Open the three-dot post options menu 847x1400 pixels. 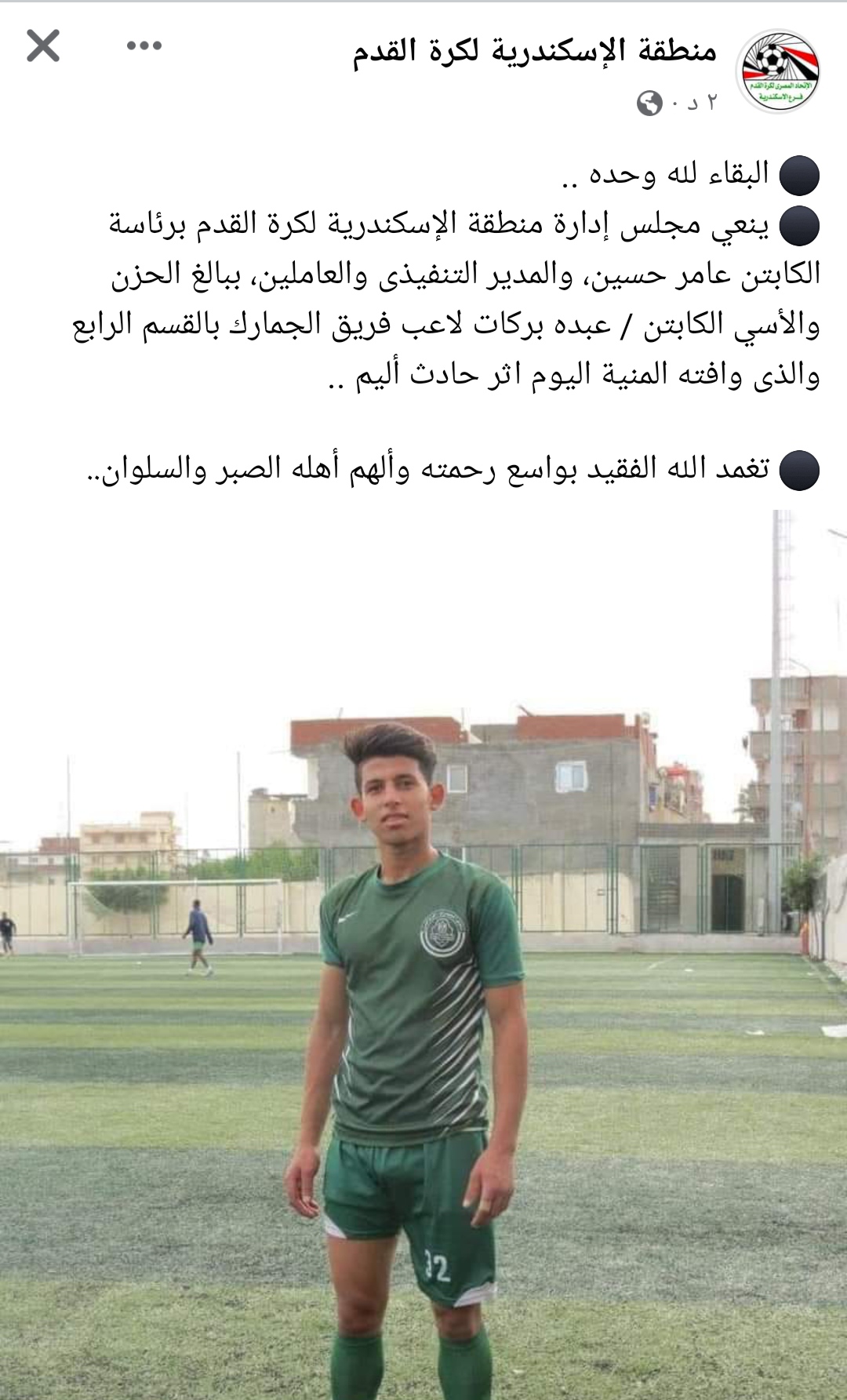[144, 46]
